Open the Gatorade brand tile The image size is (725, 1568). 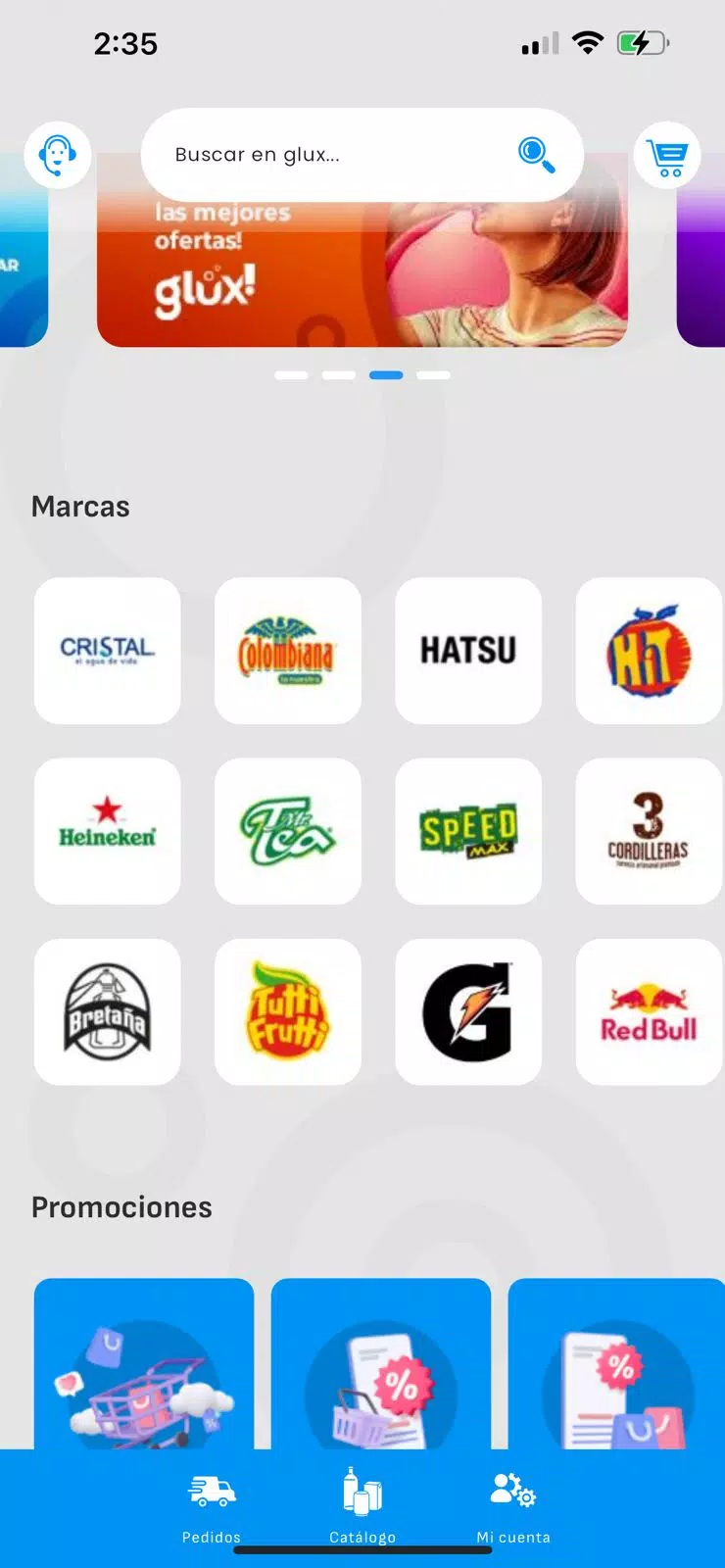[x=468, y=1012]
